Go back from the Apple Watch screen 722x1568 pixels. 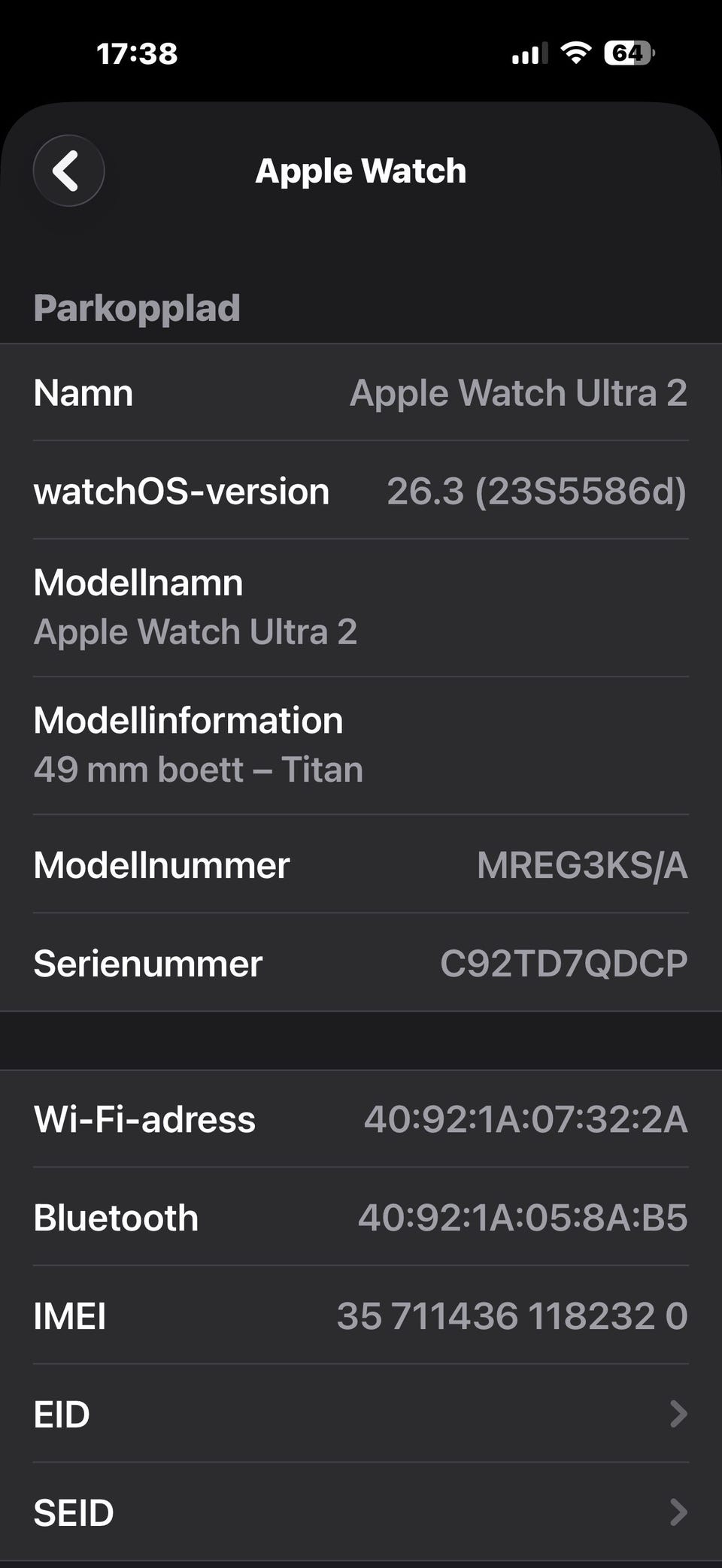click(x=68, y=171)
